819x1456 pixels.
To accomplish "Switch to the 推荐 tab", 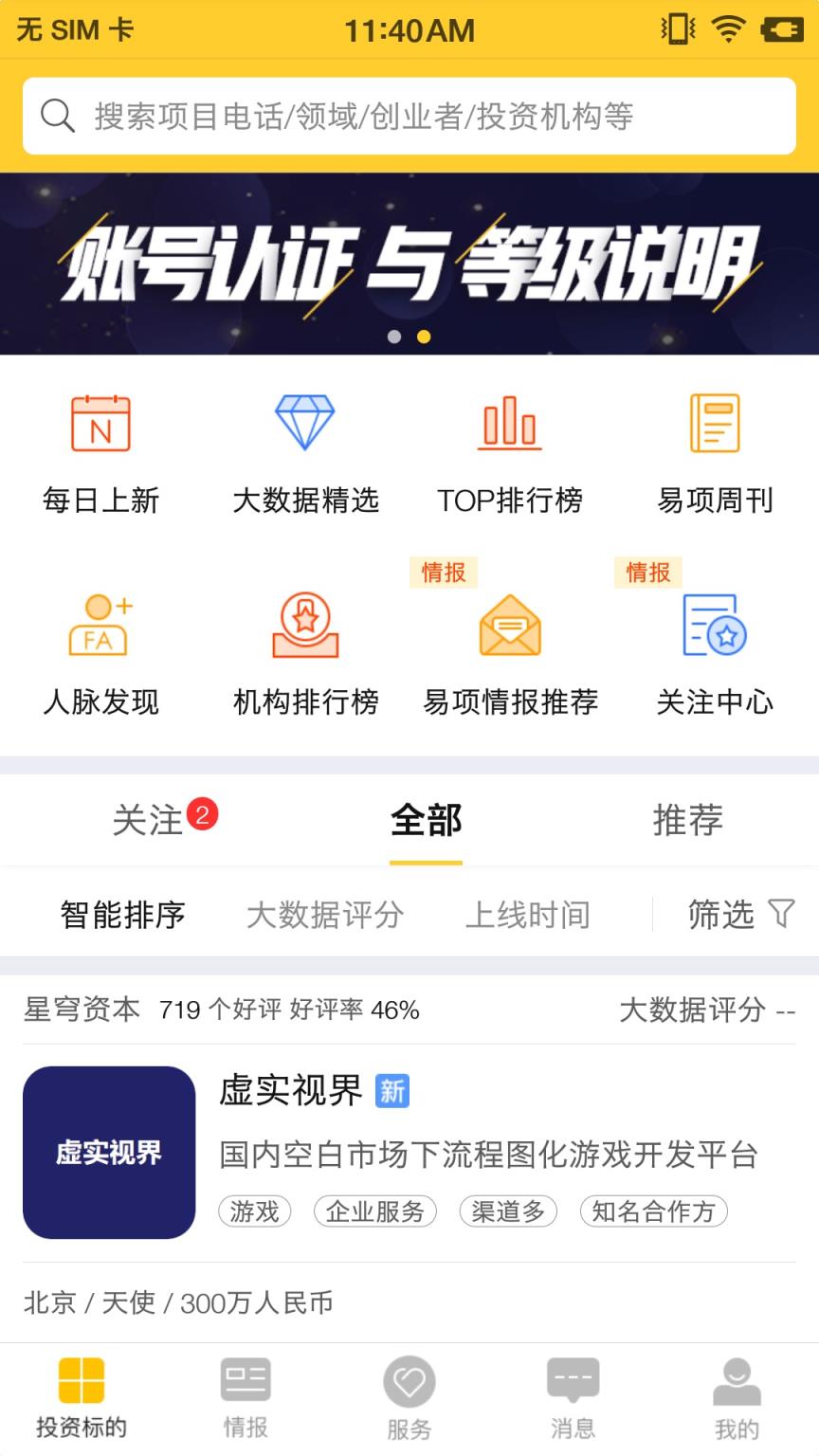I will click(x=688, y=823).
